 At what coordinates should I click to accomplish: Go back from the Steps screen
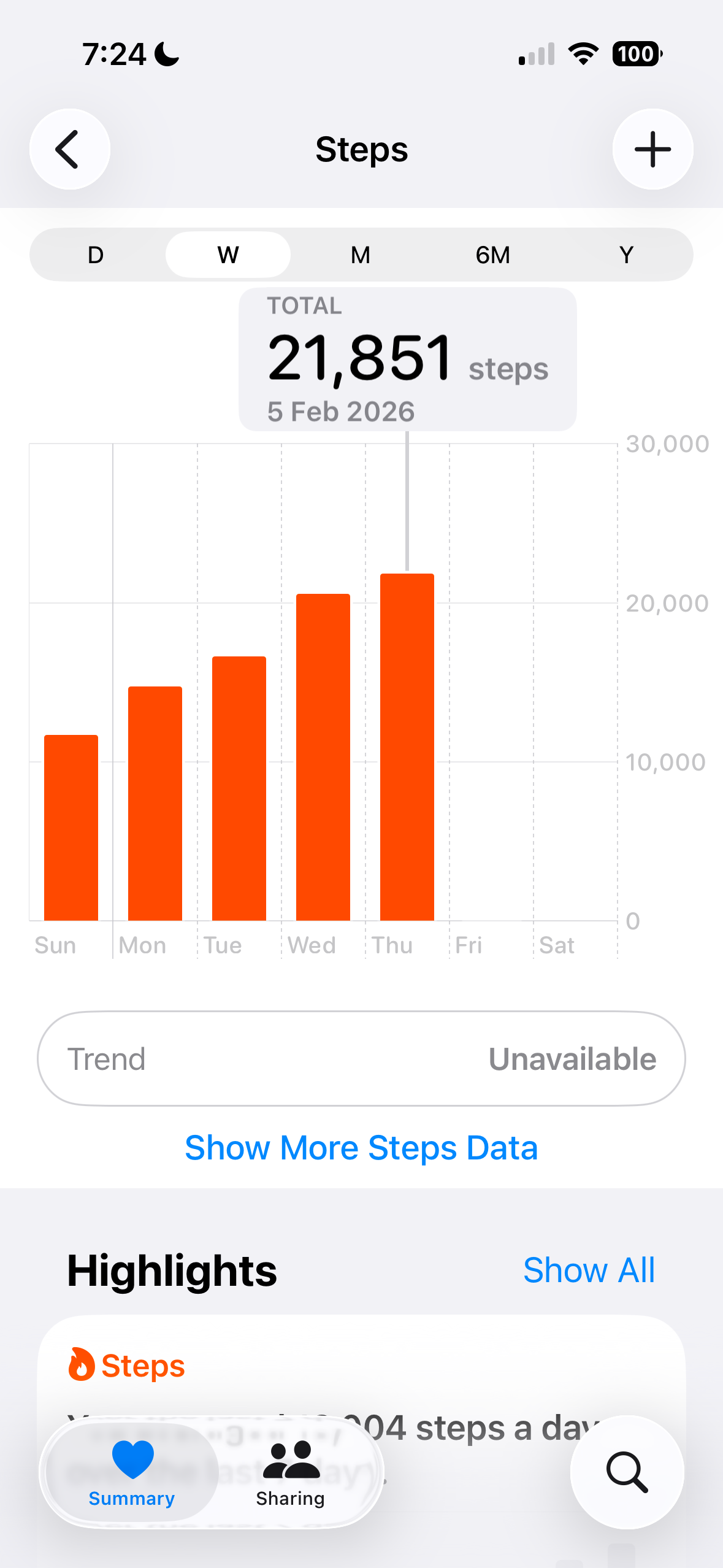(x=69, y=149)
